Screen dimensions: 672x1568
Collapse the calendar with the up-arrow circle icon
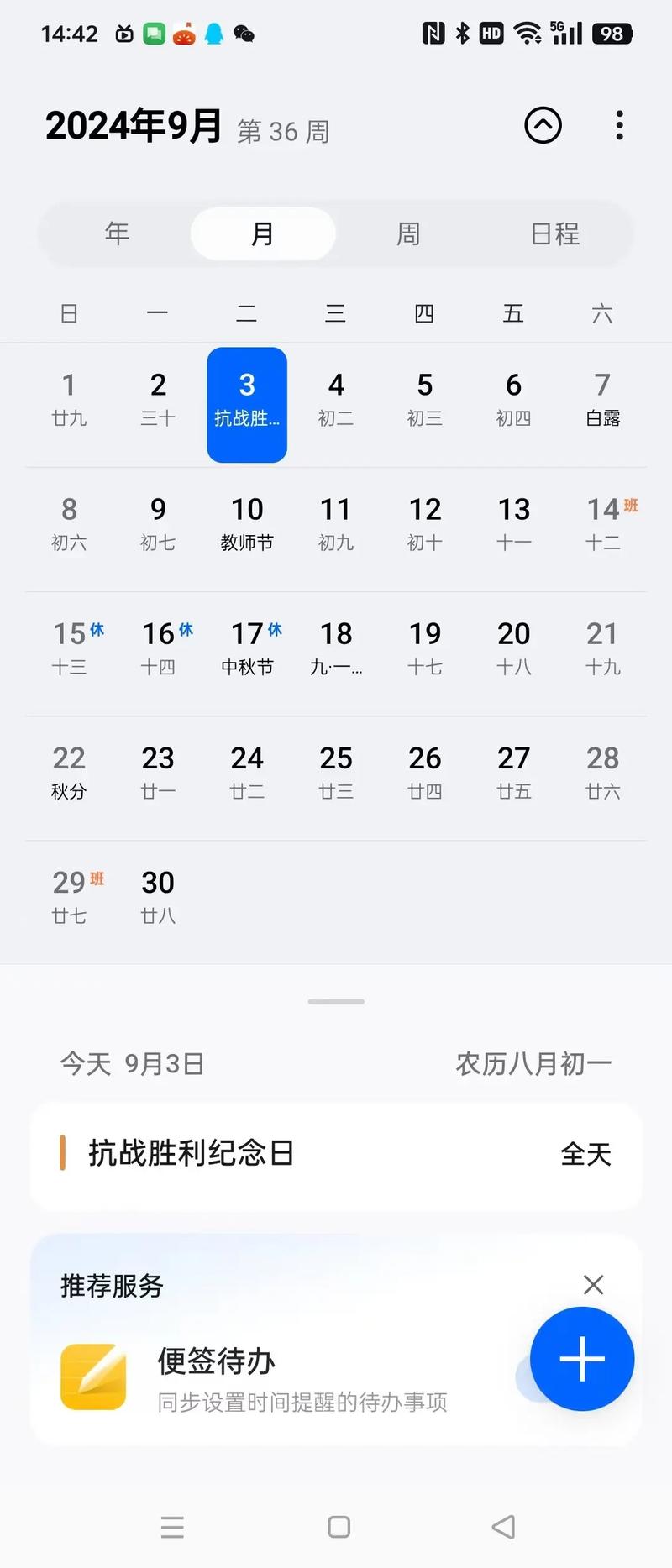[x=543, y=126]
